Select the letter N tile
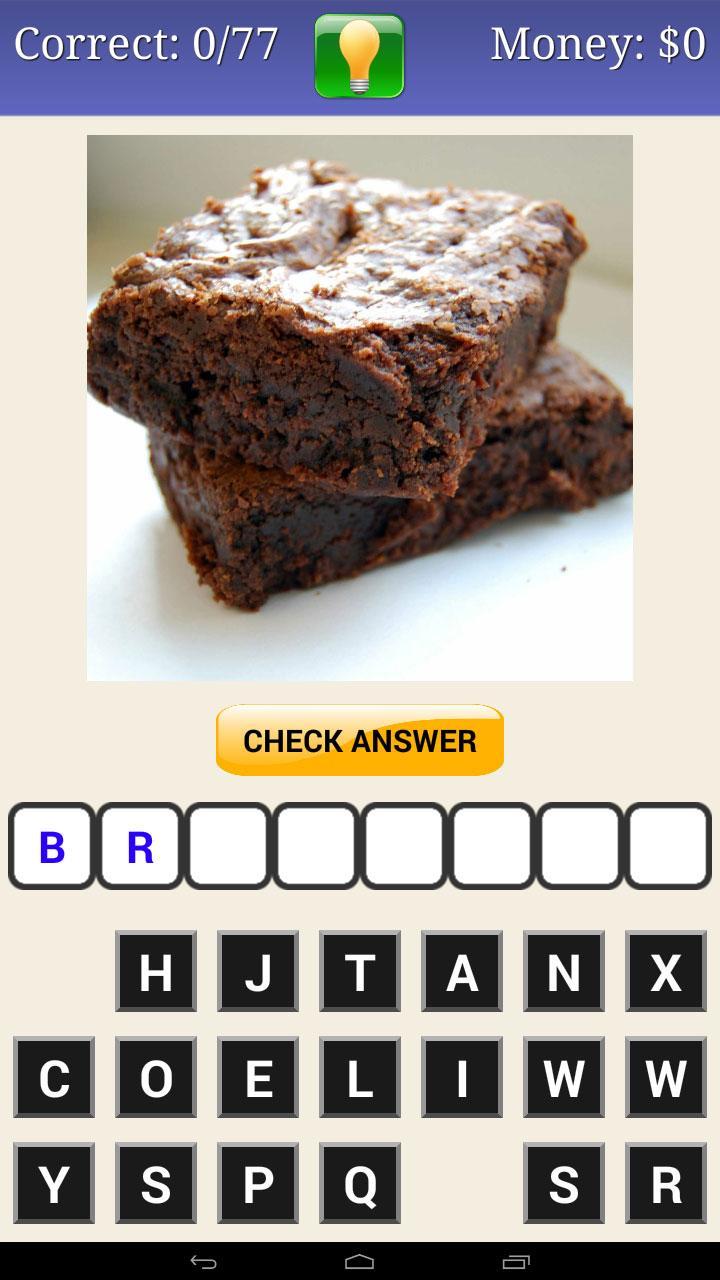The height and width of the screenshot is (1280, 720). pos(563,970)
